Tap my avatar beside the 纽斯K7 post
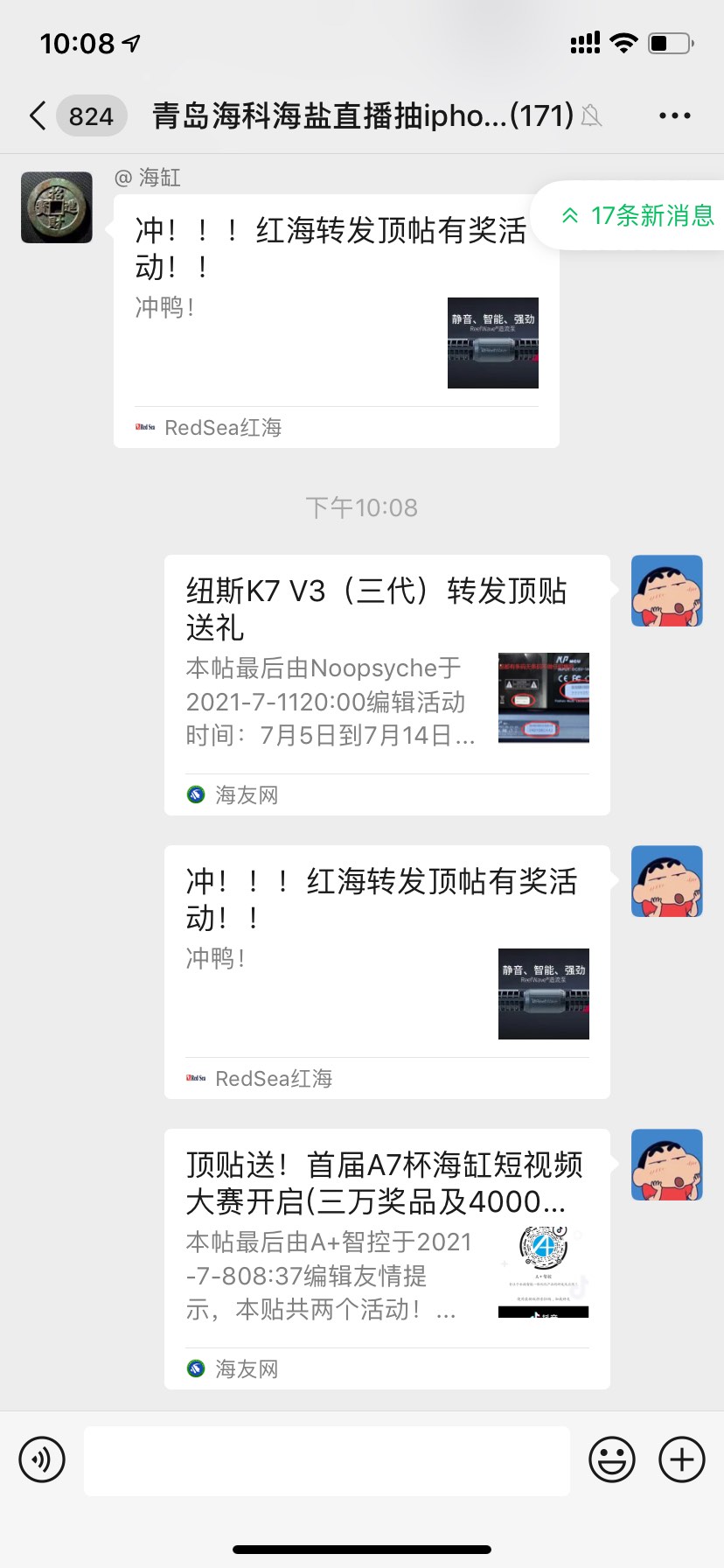Image resolution: width=724 pixels, height=1568 pixels. (667, 591)
